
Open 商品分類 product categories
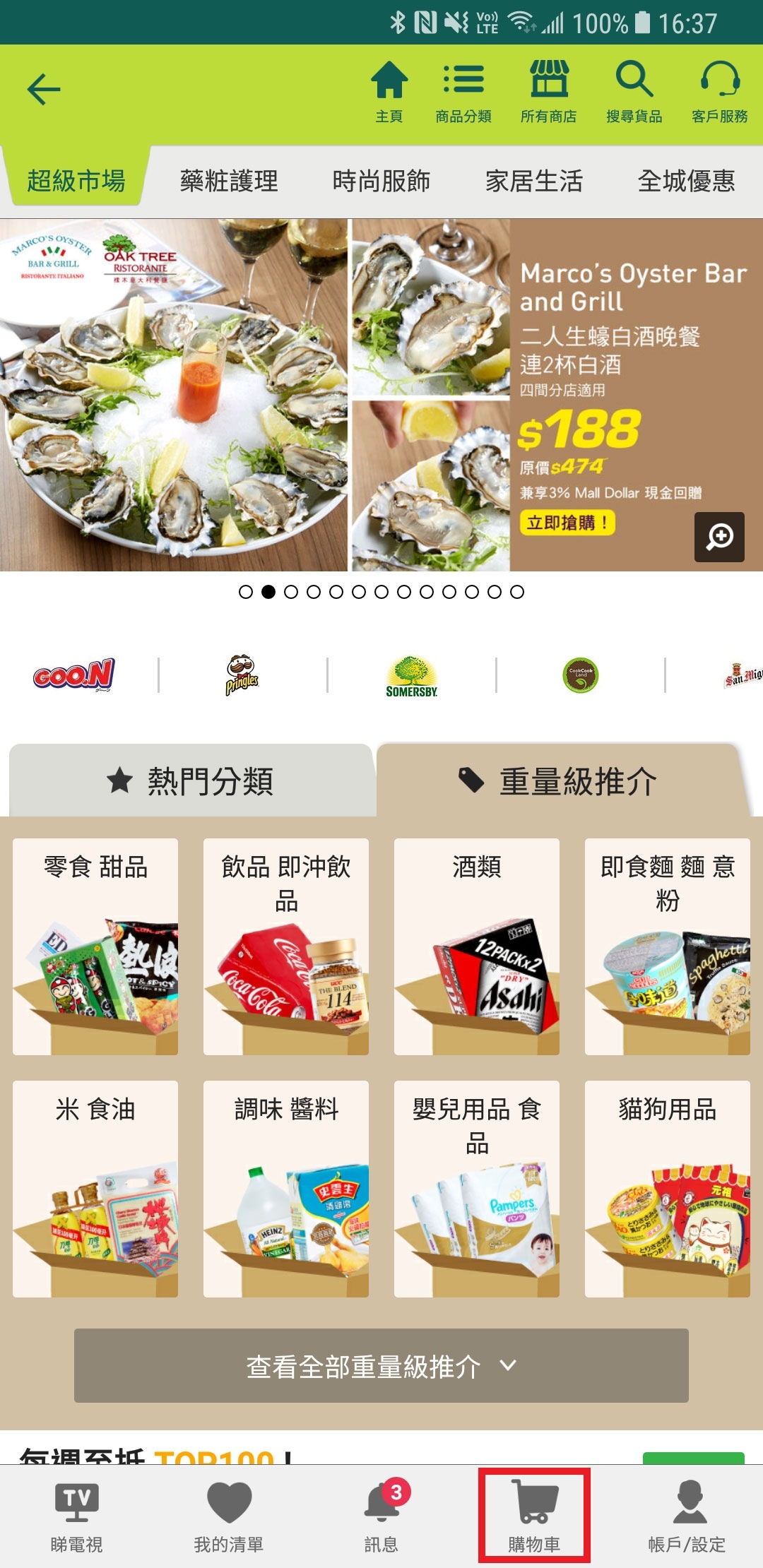pyautogui.click(x=463, y=92)
